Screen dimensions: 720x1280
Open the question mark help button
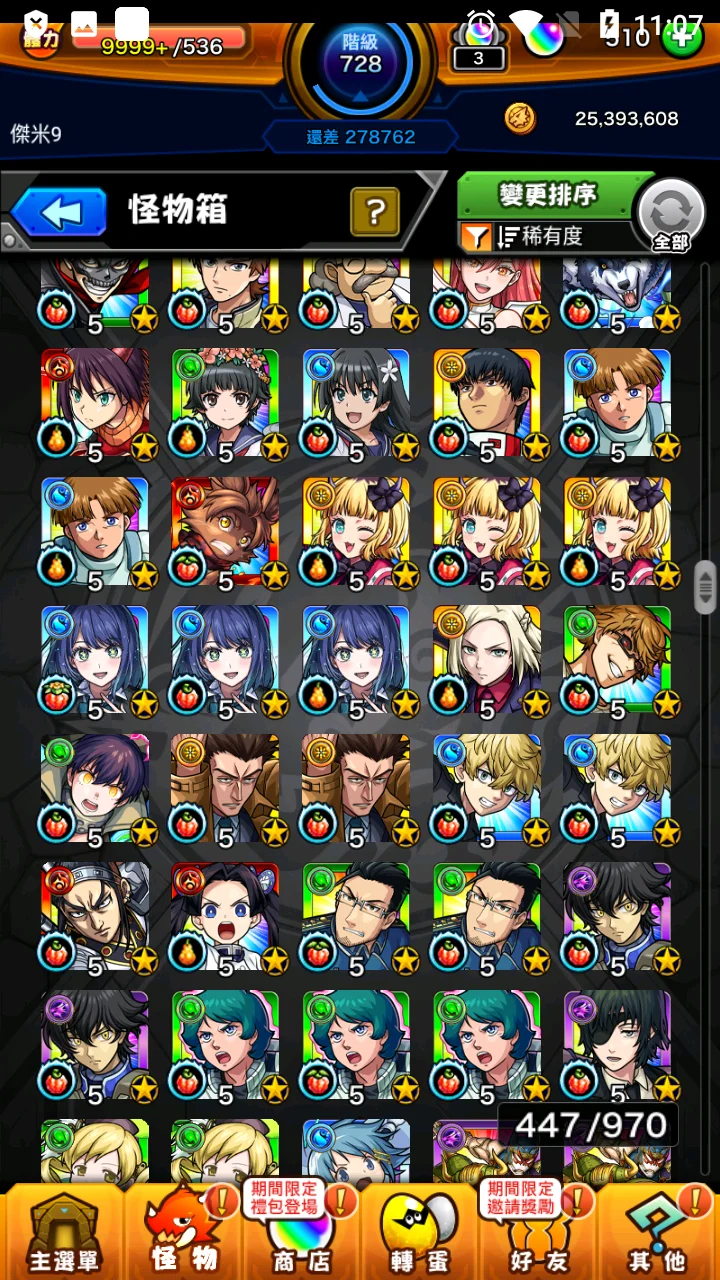tap(375, 211)
